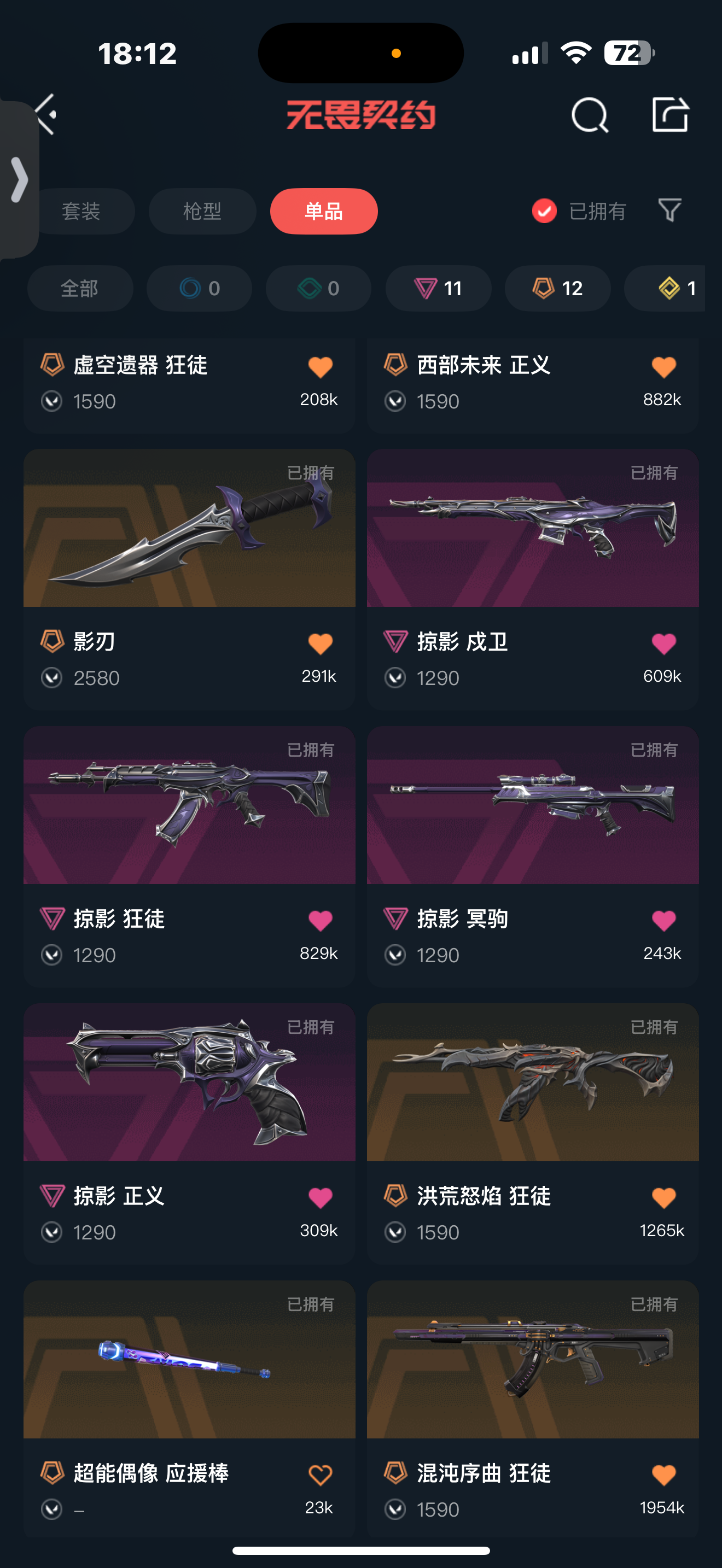Expand the side drawer handle arrow
722x1568 pixels.
tap(19, 179)
